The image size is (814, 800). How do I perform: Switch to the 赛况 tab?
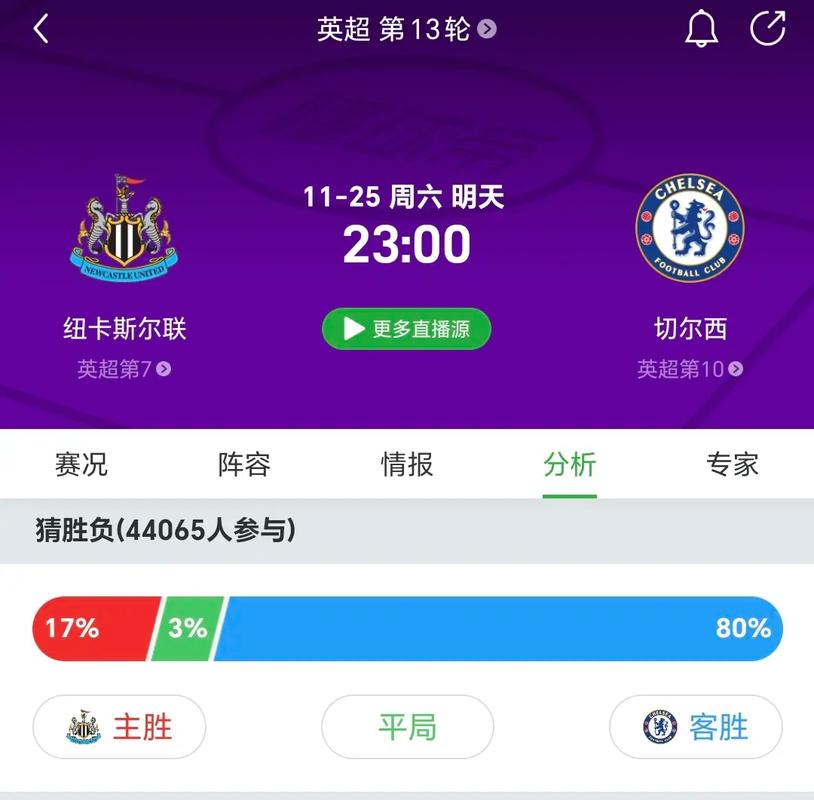81,464
